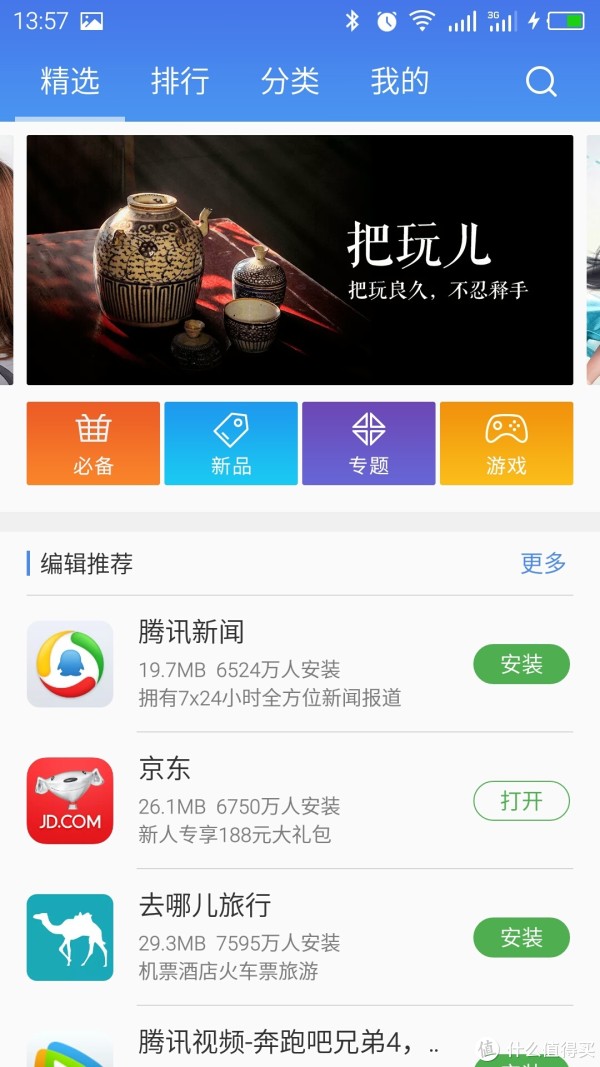600x1067 pixels.
Task: Open the 专题 category tile
Action: pos(369,444)
